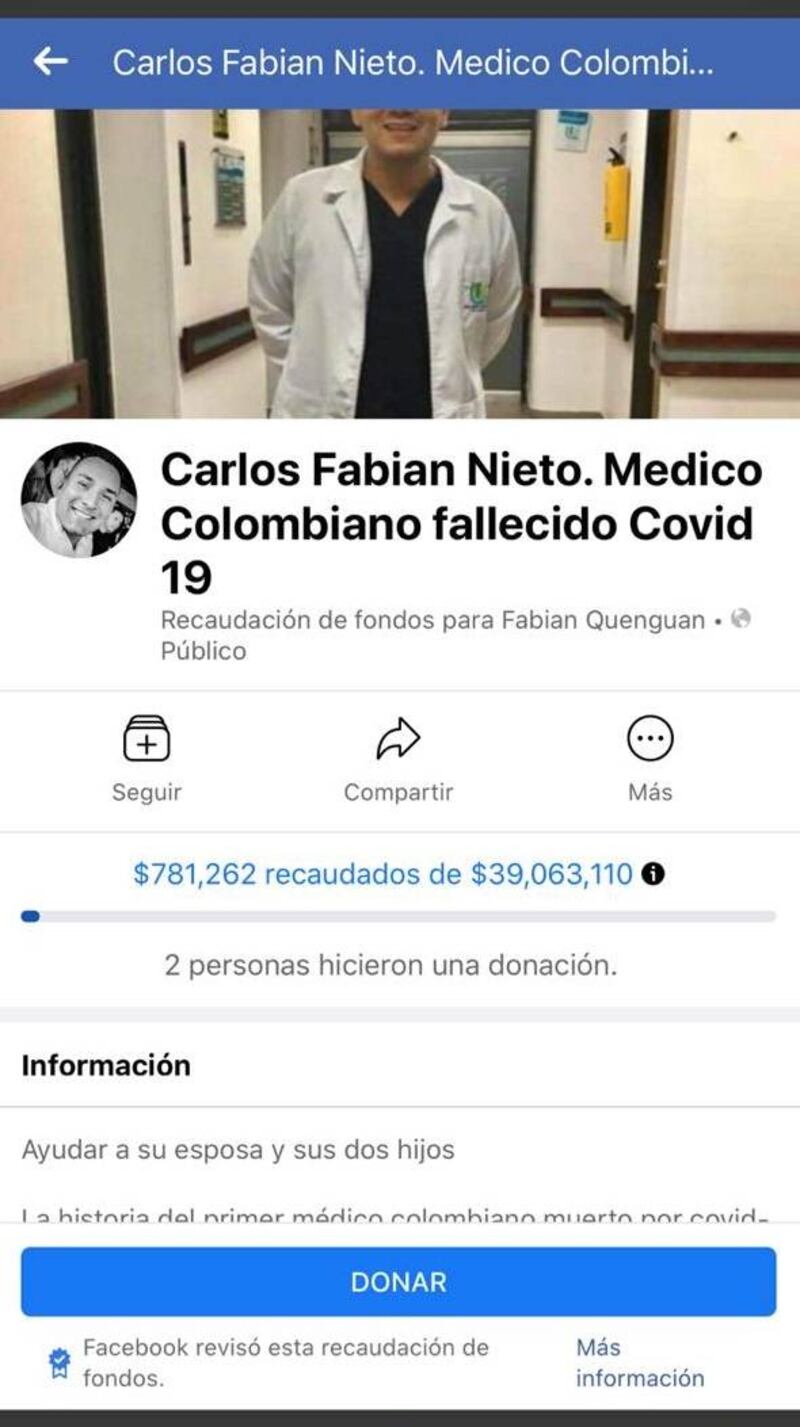Tap the blue DONAR button
800x1427 pixels.
pos(398,1281)
